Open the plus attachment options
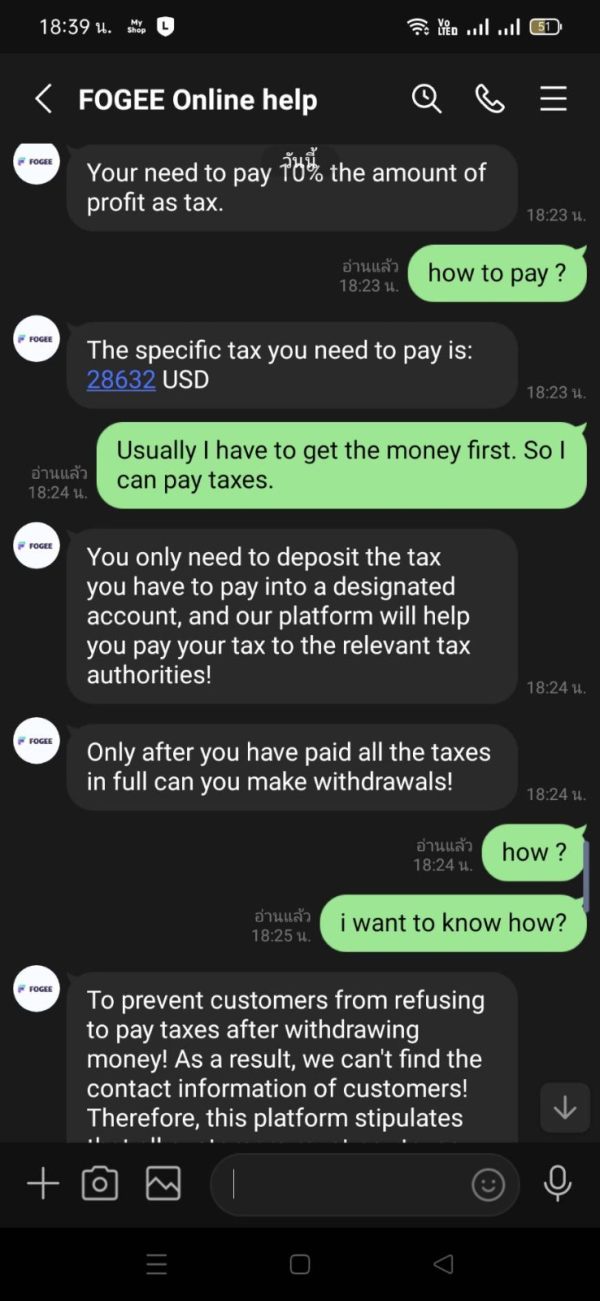600x1301 pixels. [x=42, y=1185]
